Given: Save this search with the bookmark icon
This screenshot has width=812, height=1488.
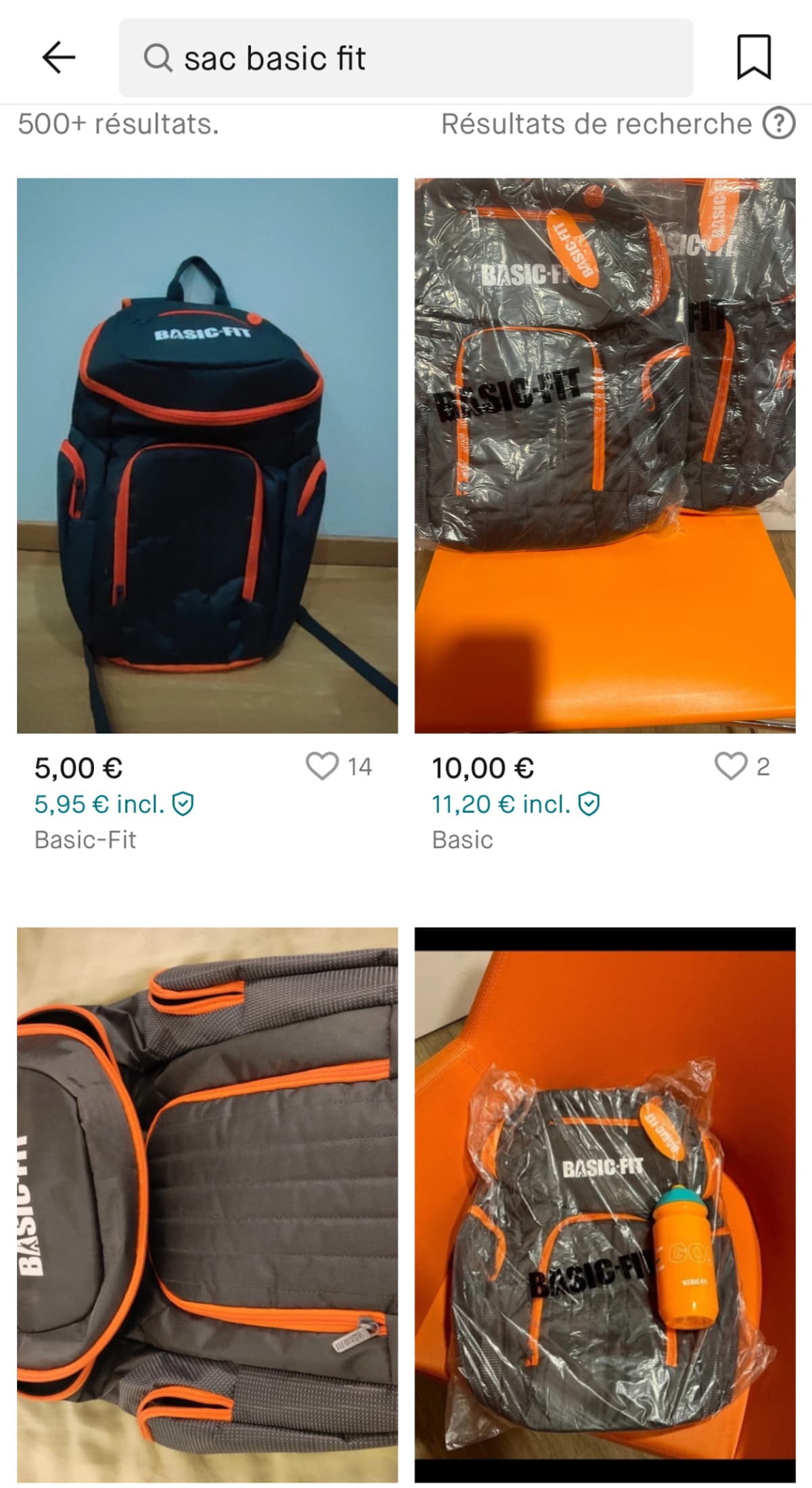Looking at the screenshot, I should coord(754,58).
